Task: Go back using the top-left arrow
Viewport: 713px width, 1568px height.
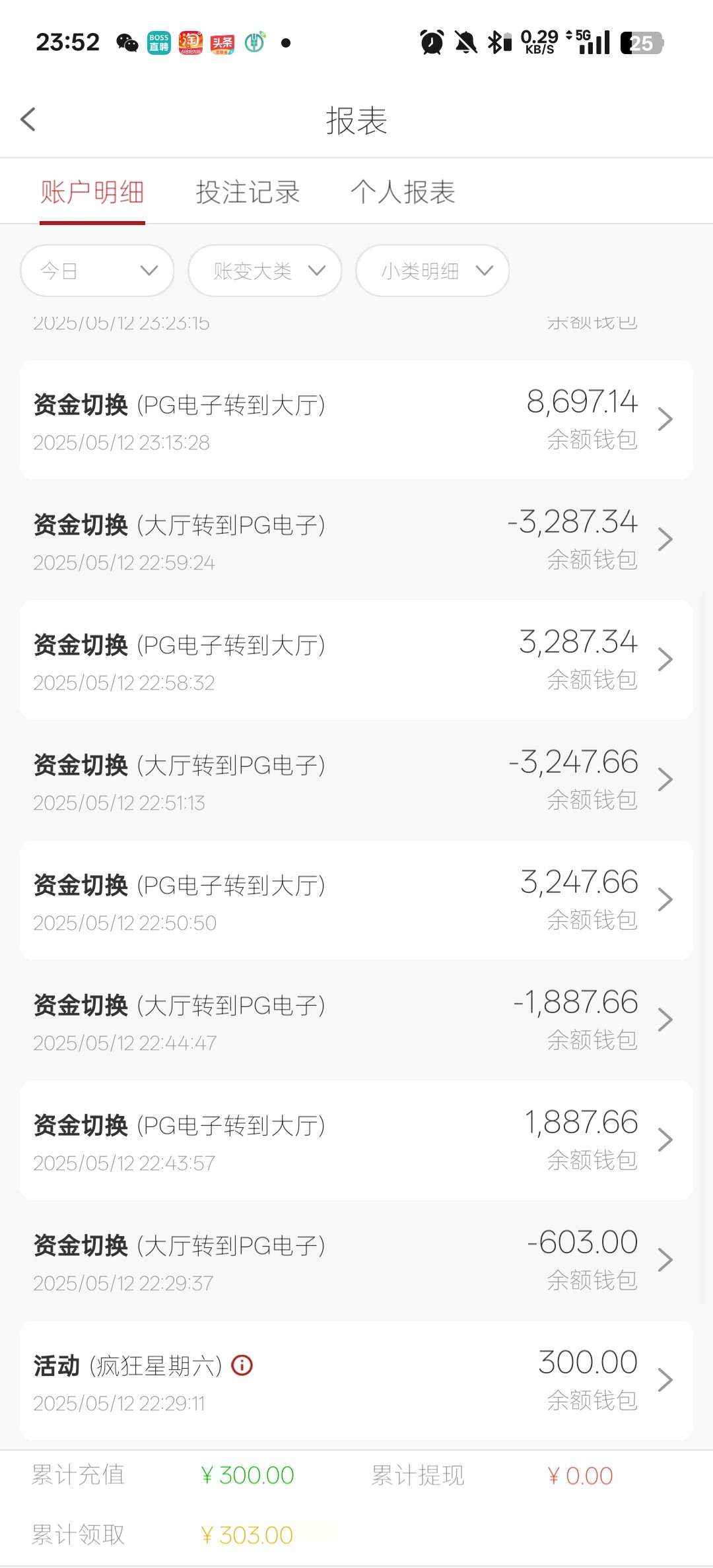Action: (x=28, y=119)
